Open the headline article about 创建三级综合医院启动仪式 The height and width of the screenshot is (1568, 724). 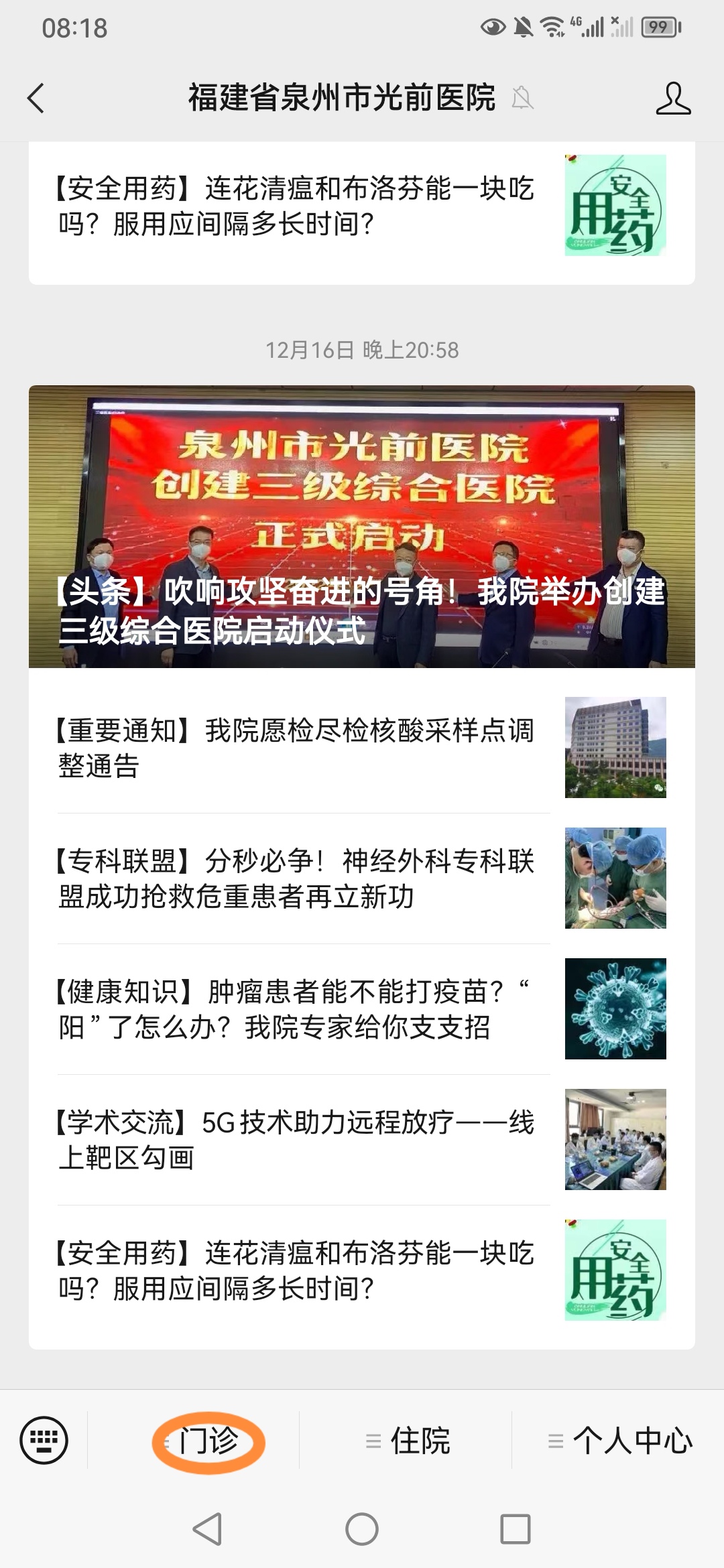[x=362, y=527]
